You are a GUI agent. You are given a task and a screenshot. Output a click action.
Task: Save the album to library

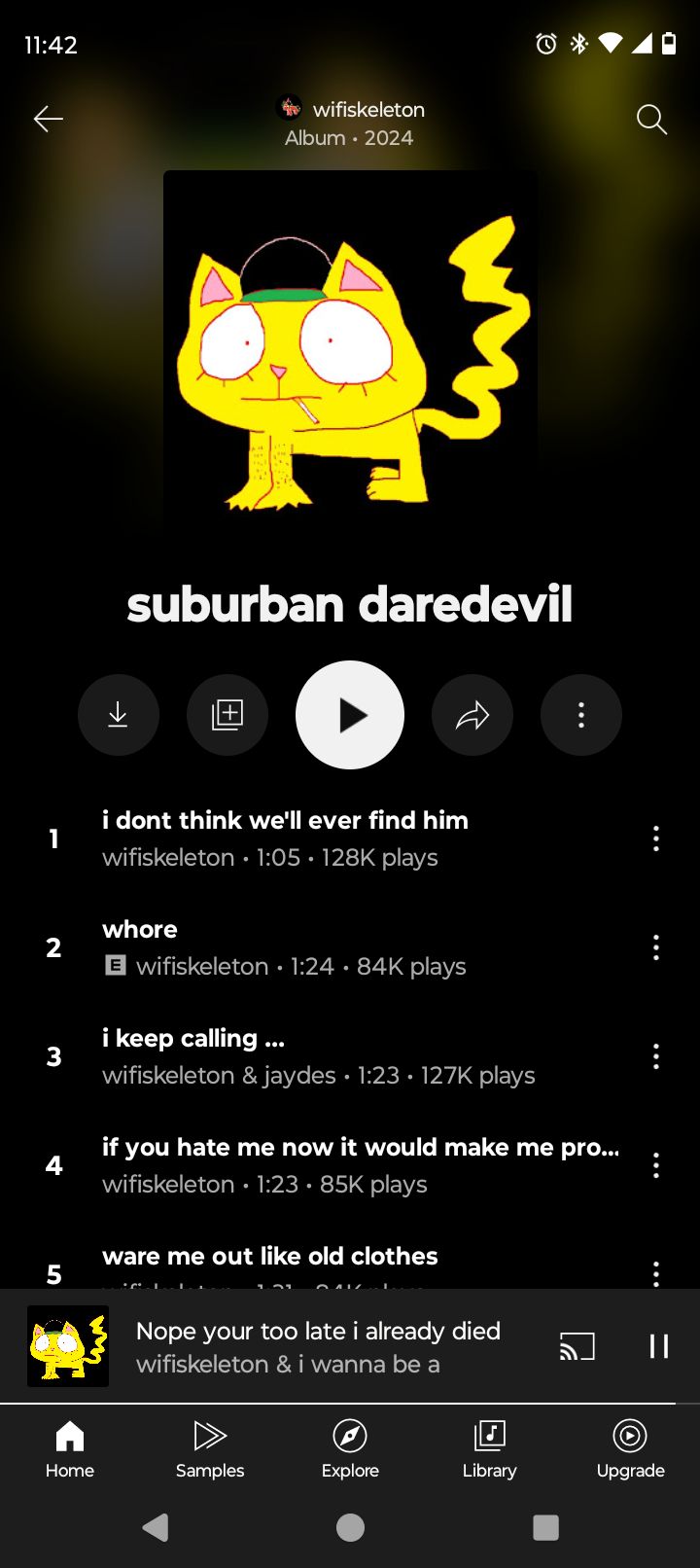(x=227, y=715)
